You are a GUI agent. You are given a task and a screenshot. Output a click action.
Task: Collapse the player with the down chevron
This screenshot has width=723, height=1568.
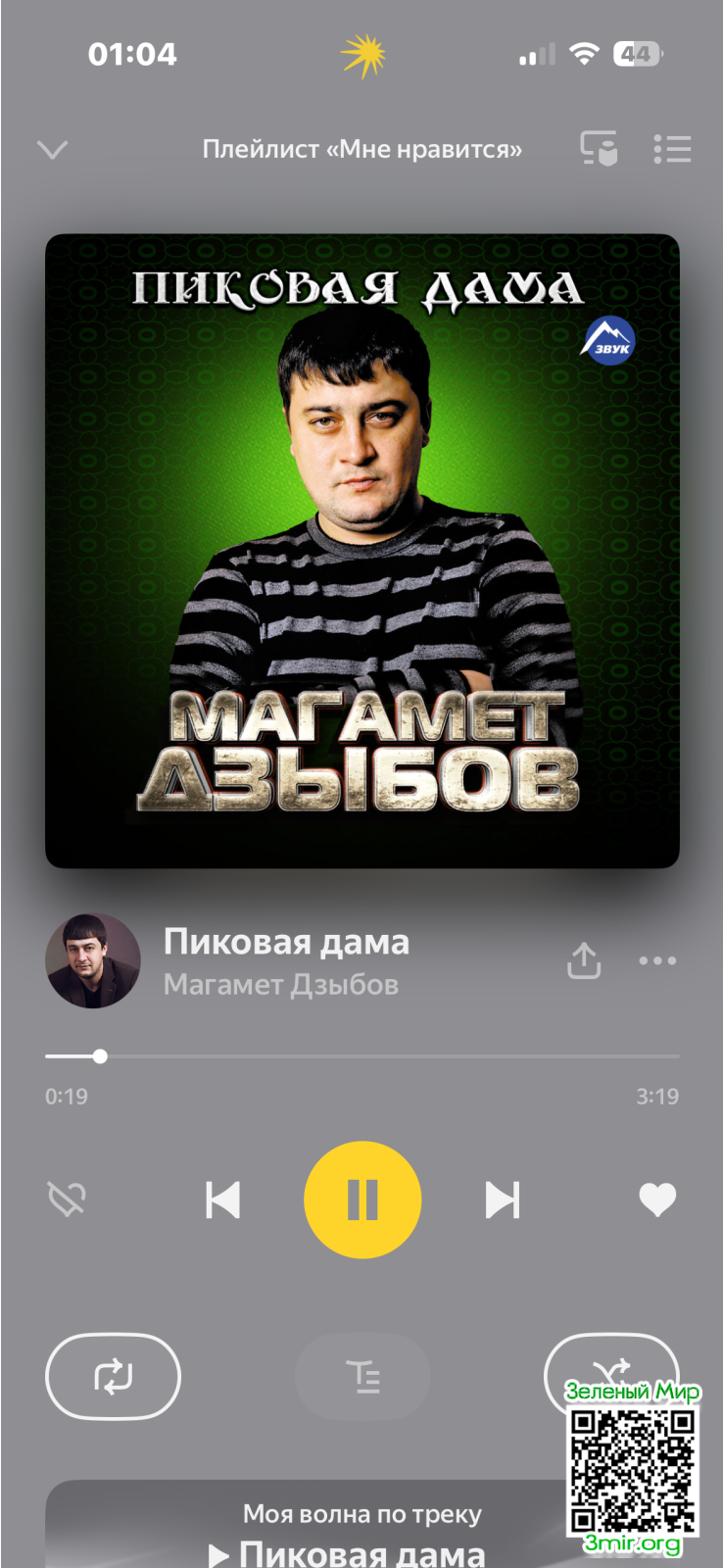(x=52, y=149)
